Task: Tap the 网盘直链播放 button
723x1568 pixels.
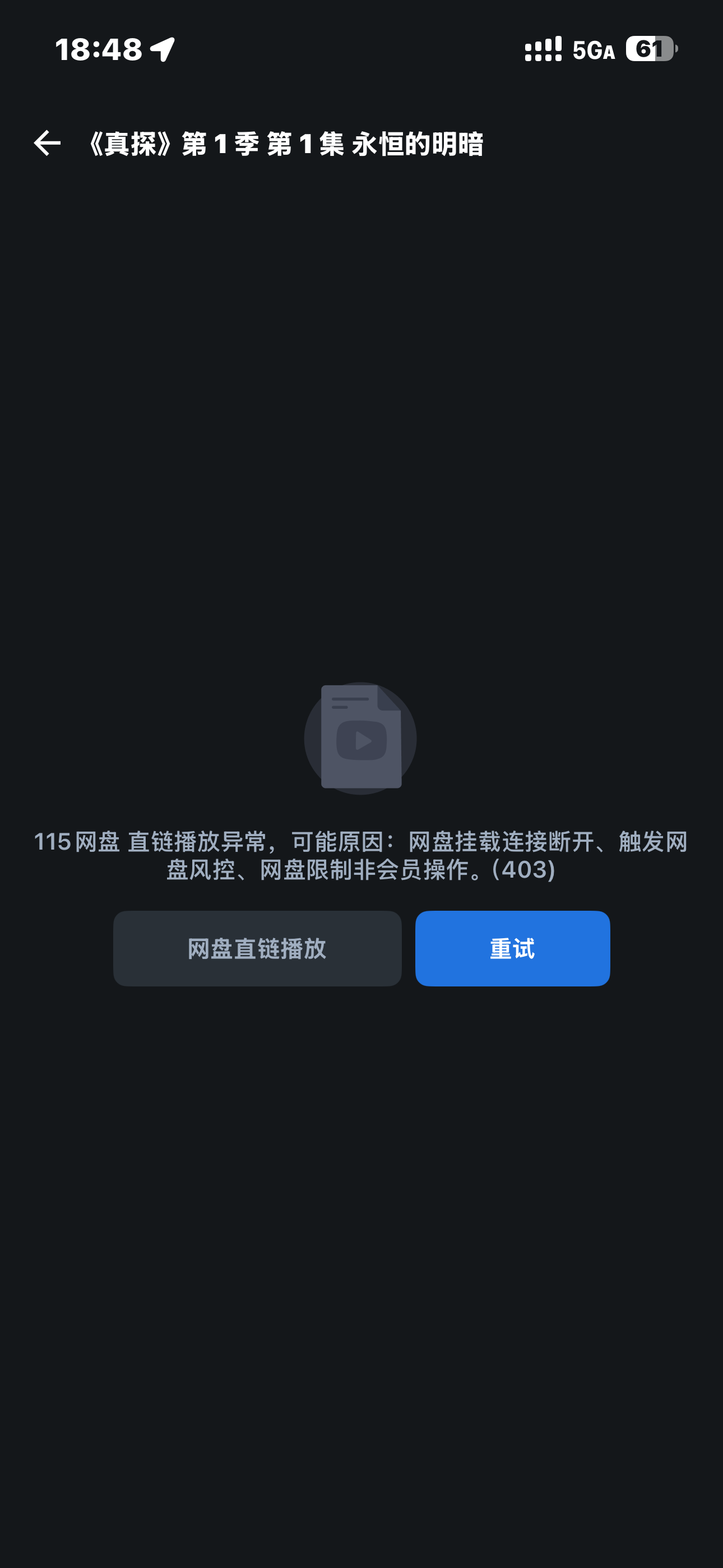Action: (x=257, y=948)
